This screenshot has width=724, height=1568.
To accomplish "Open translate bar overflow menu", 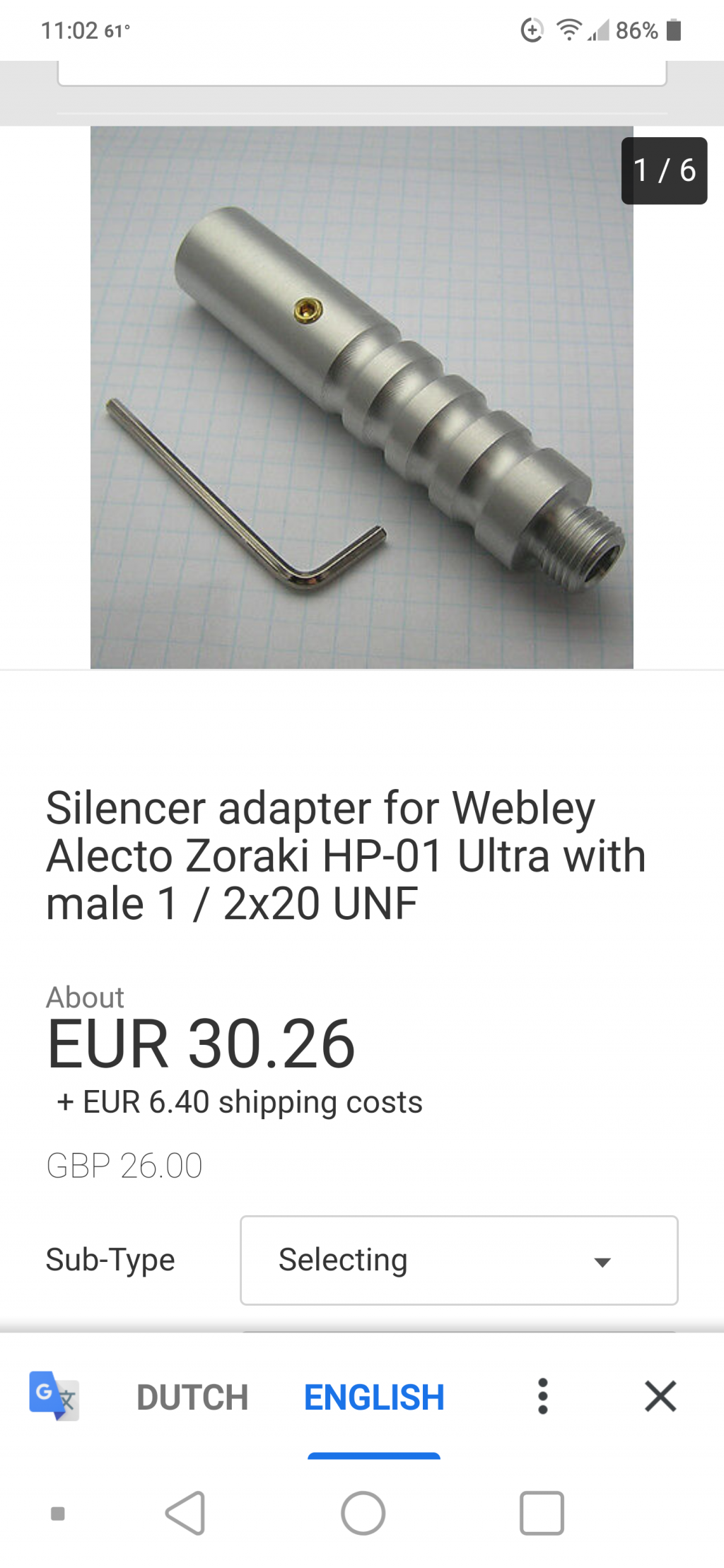I will coord(542,1396).
